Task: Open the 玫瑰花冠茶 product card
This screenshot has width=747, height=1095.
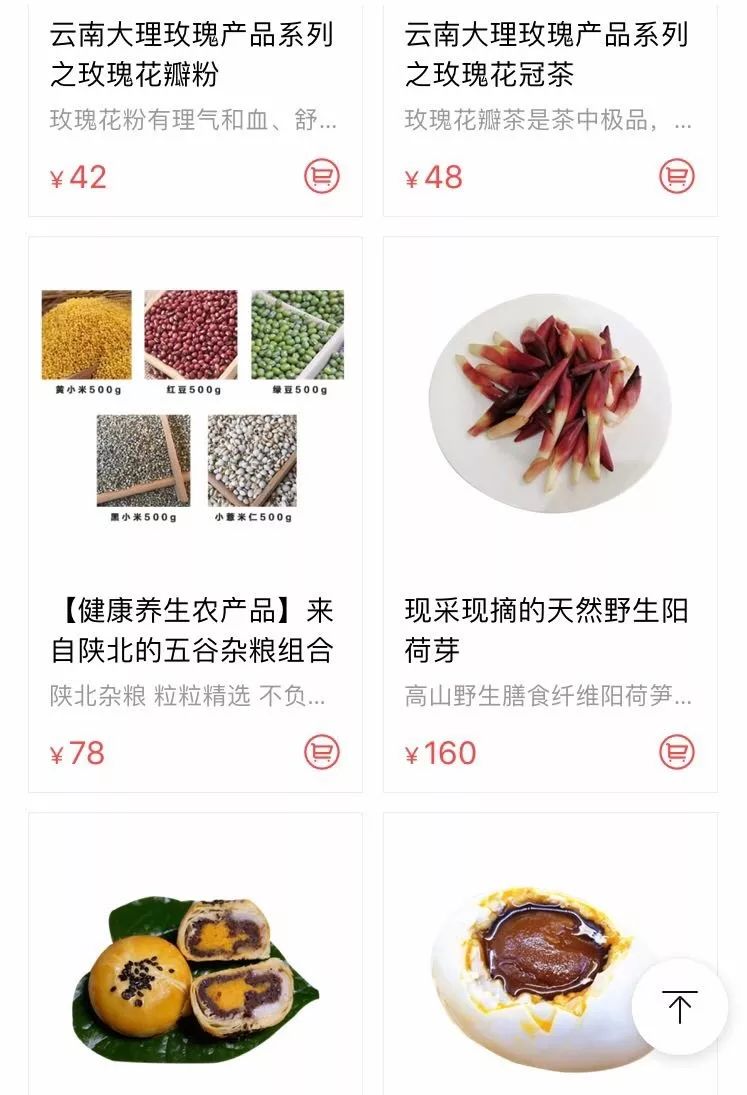Action: click(547, 56)
